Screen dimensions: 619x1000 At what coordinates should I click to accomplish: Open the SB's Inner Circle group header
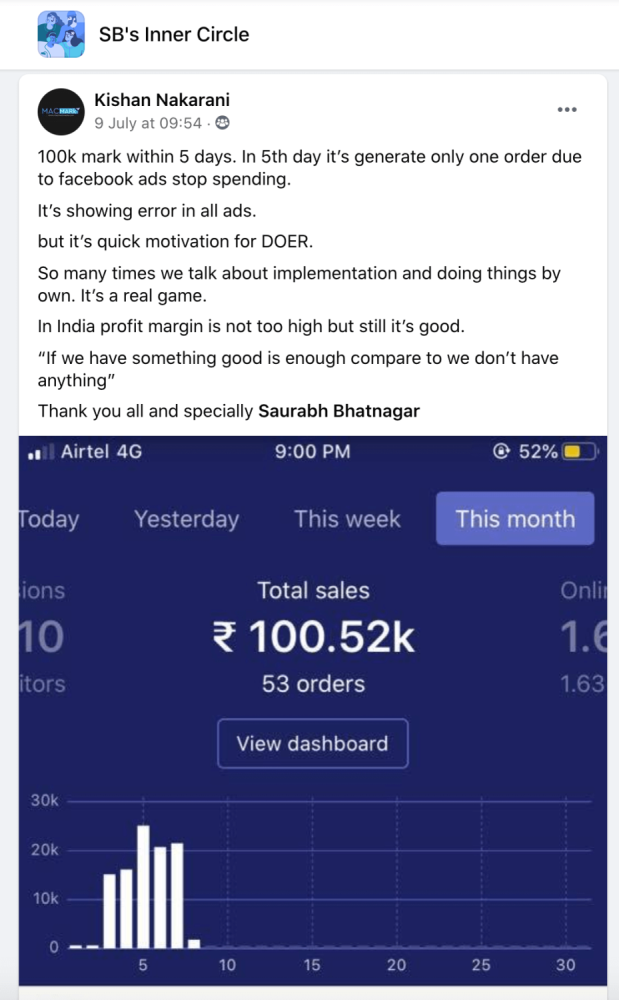(x=173, y=34)
